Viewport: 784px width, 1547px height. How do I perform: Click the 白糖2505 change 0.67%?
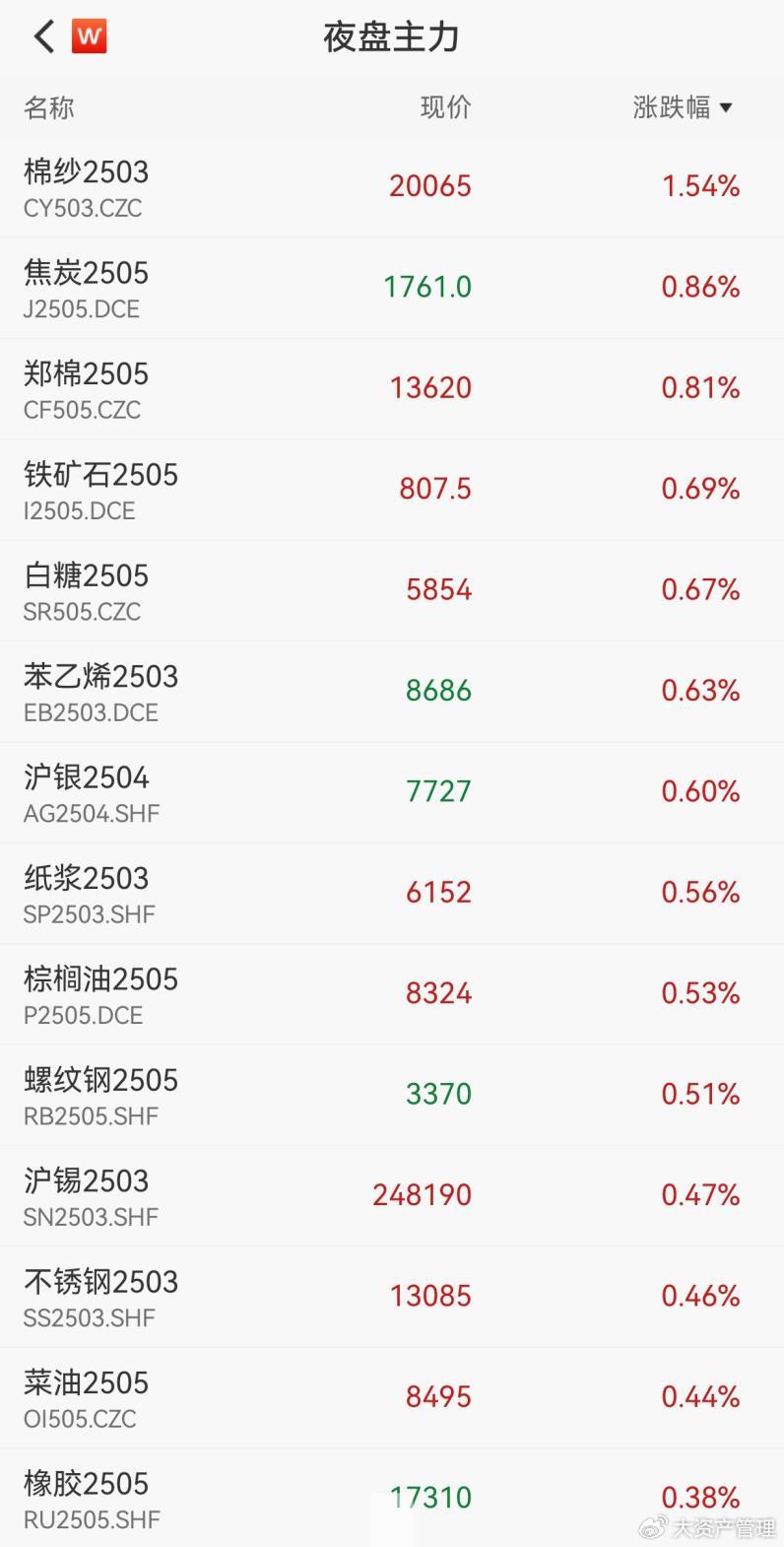click(700, 589)
